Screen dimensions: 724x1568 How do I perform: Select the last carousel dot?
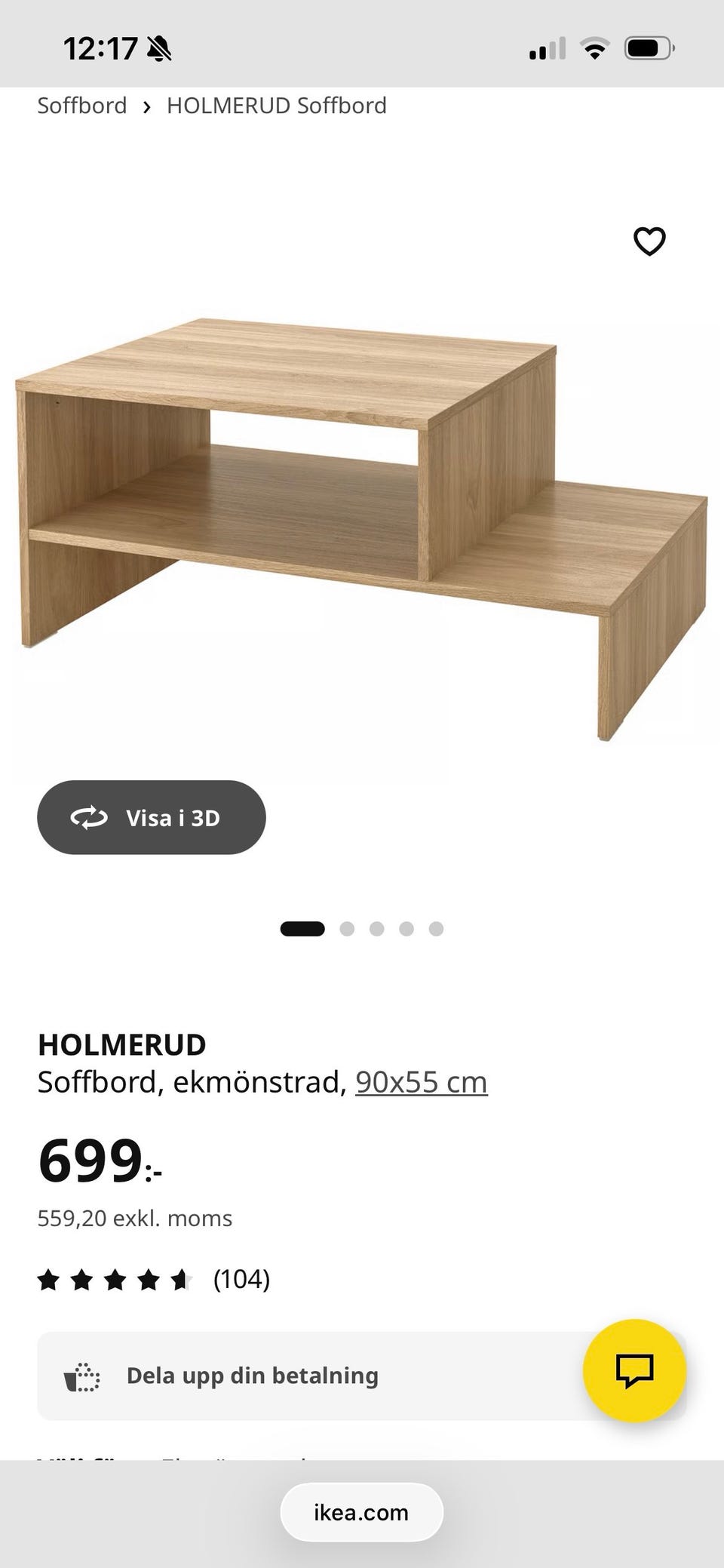tap(436, 929)
